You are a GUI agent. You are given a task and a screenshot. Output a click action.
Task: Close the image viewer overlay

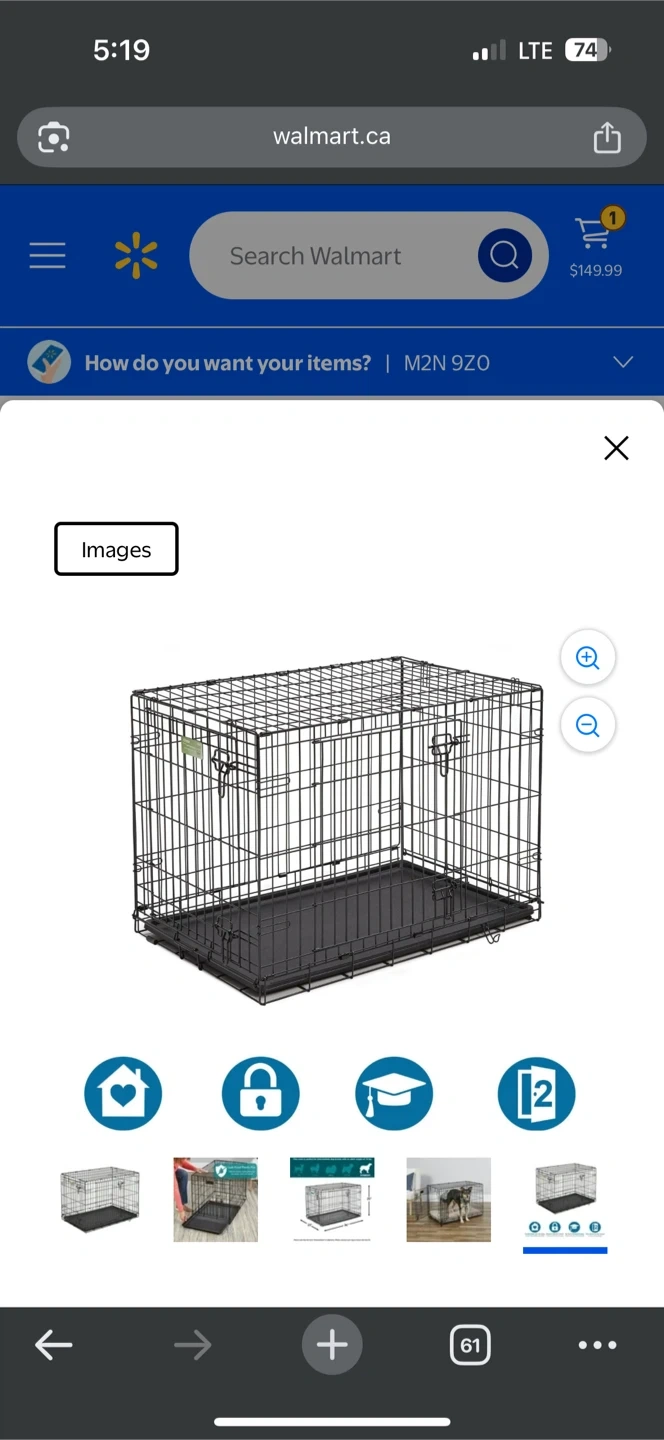(x=616, y=448)
